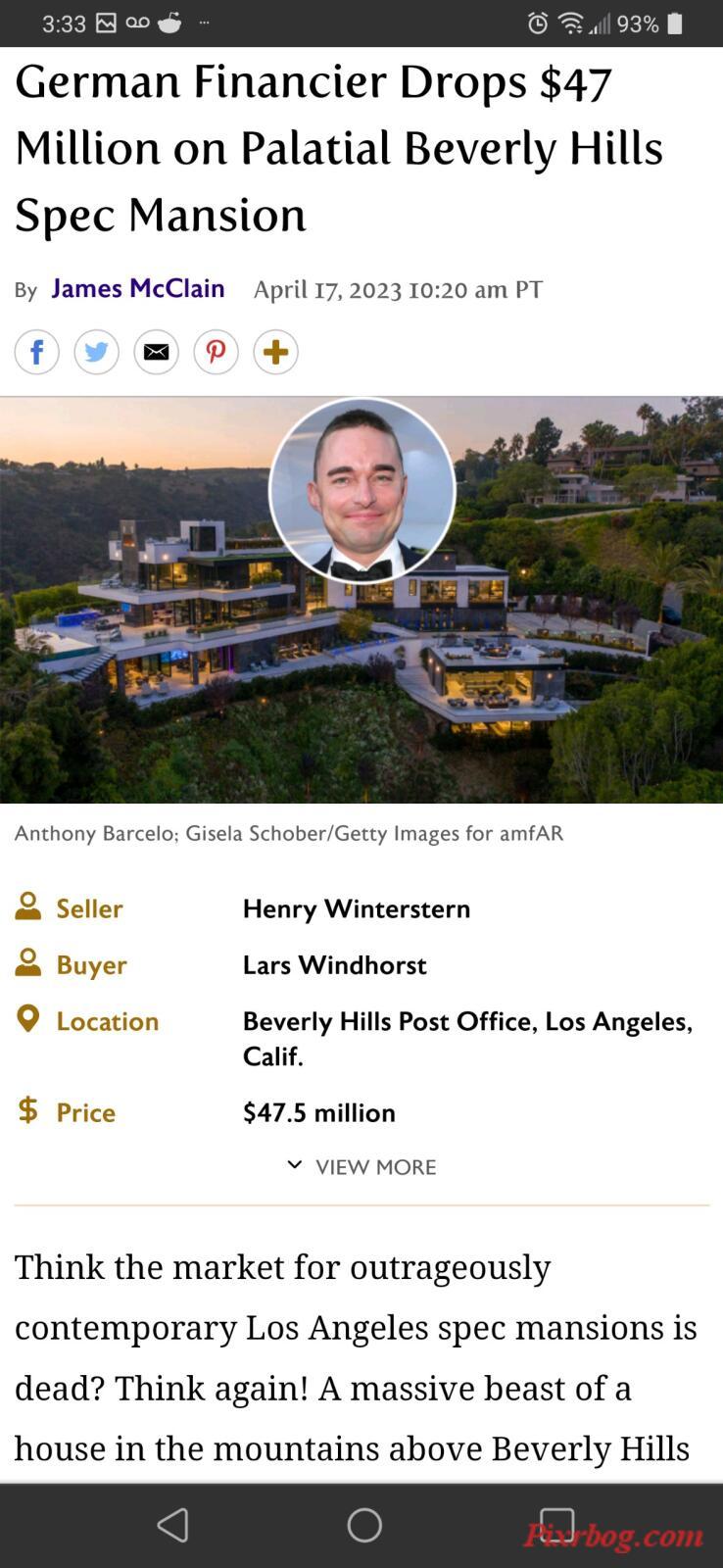
Task: Open author James McClain's page
Action: [x=138, y=288]
